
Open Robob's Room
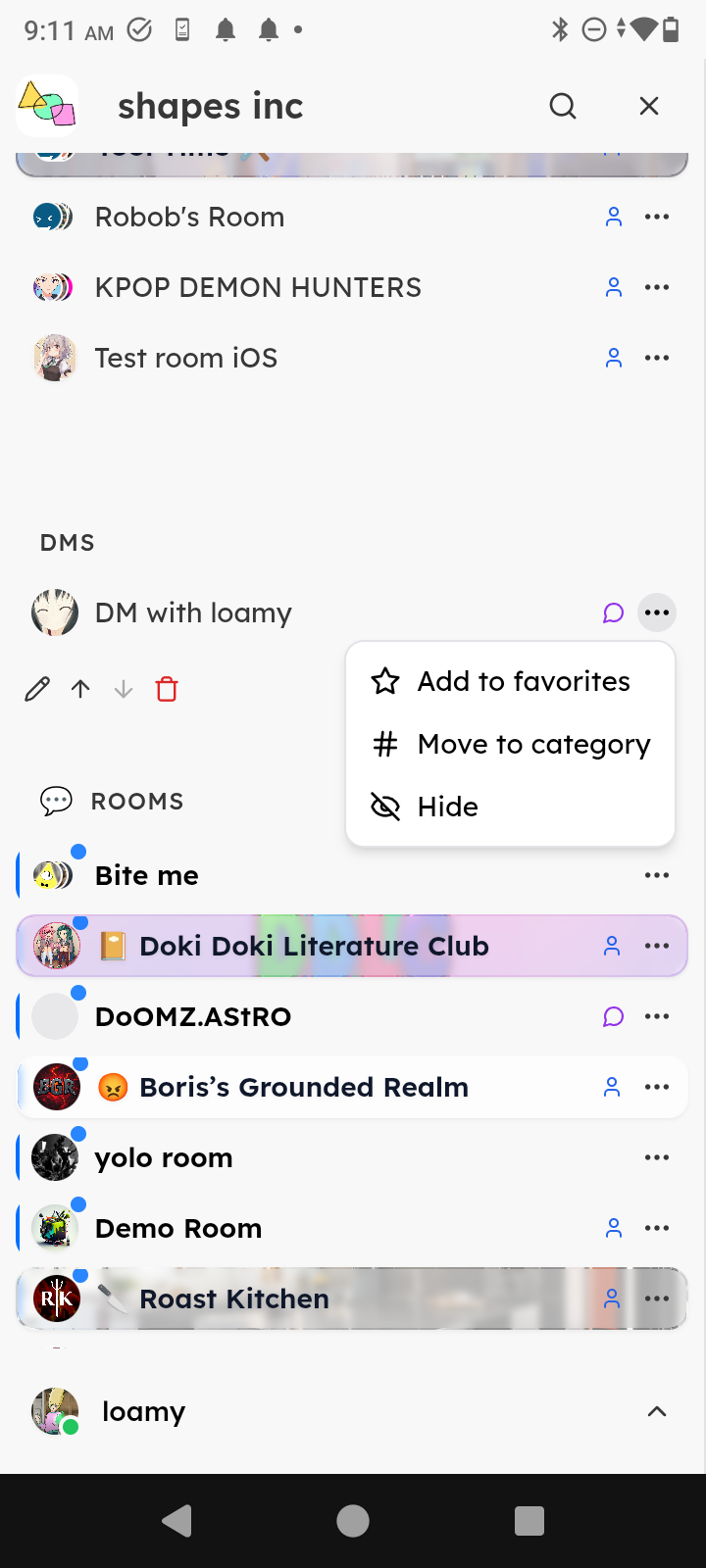(189, 217)
